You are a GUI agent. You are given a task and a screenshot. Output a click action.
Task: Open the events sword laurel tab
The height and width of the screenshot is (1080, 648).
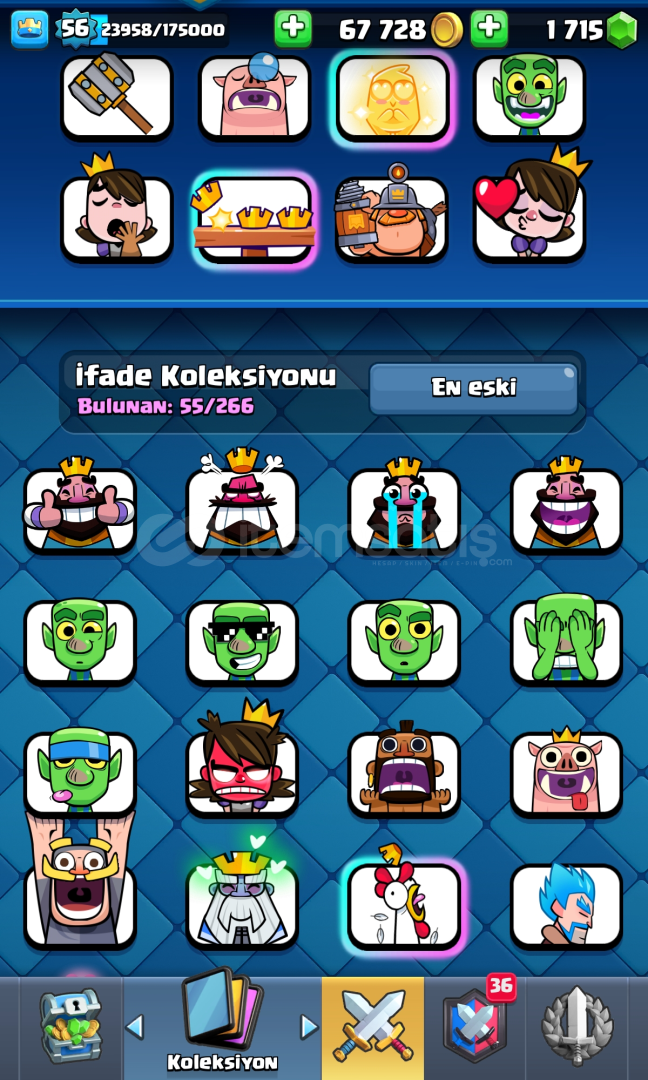(577, 1026)
